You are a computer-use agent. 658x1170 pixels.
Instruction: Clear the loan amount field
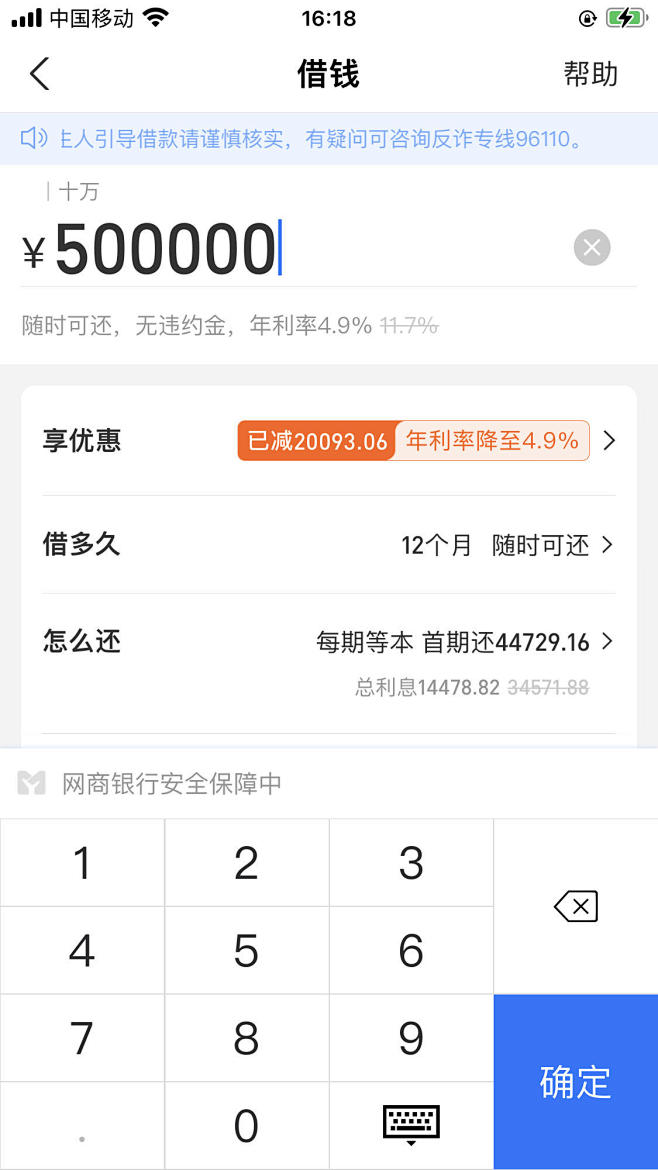click(592, 247)
